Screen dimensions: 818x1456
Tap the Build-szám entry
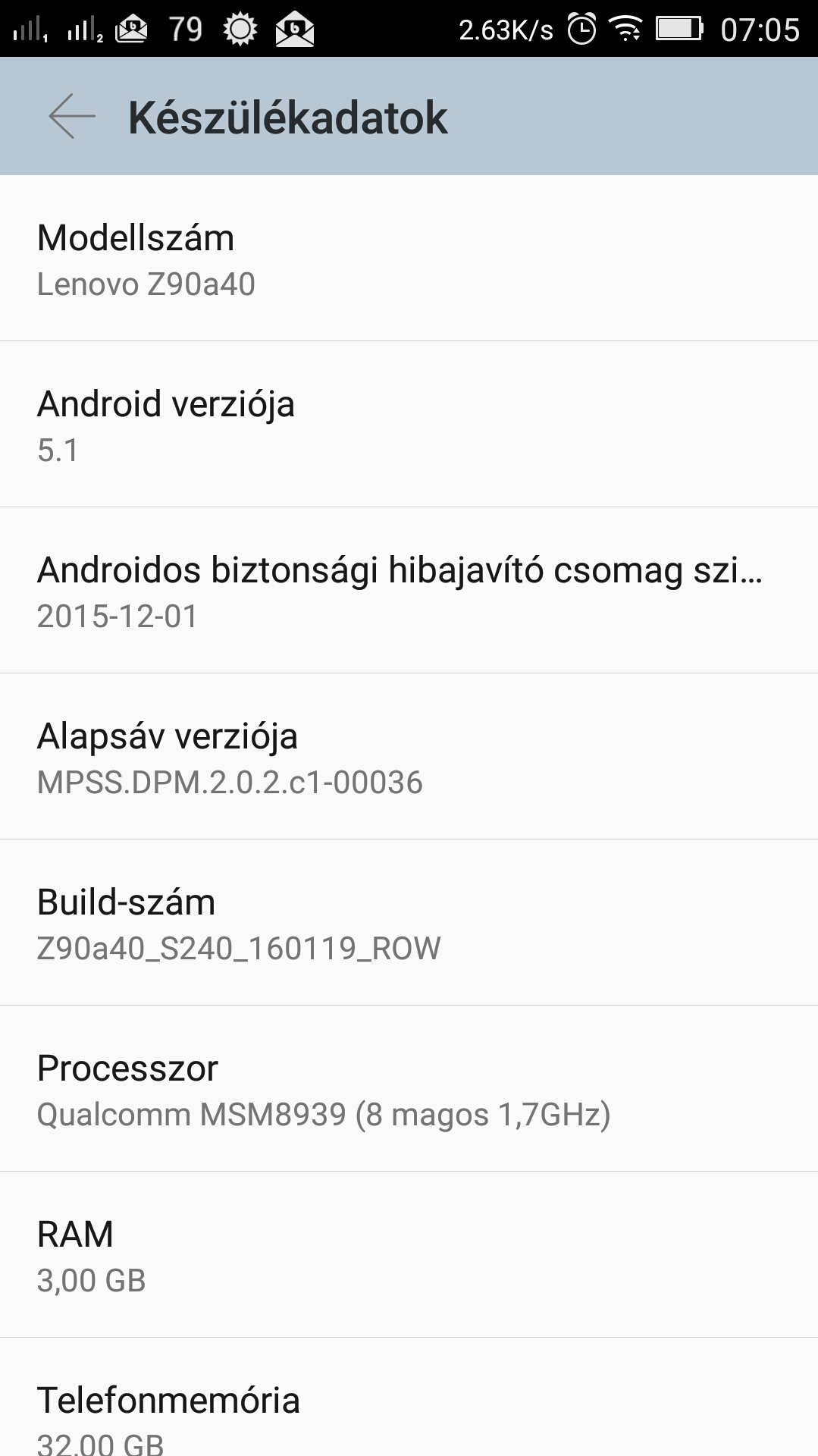coord(409,923)
